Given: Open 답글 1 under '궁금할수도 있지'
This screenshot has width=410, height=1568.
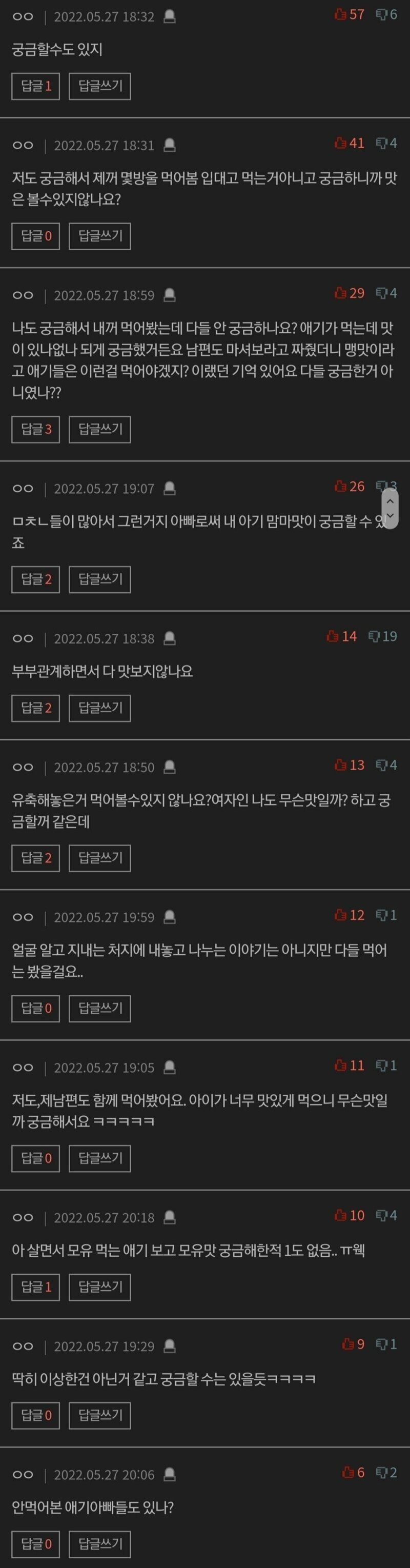Looking at the screenshot, I should coord(36,86).
